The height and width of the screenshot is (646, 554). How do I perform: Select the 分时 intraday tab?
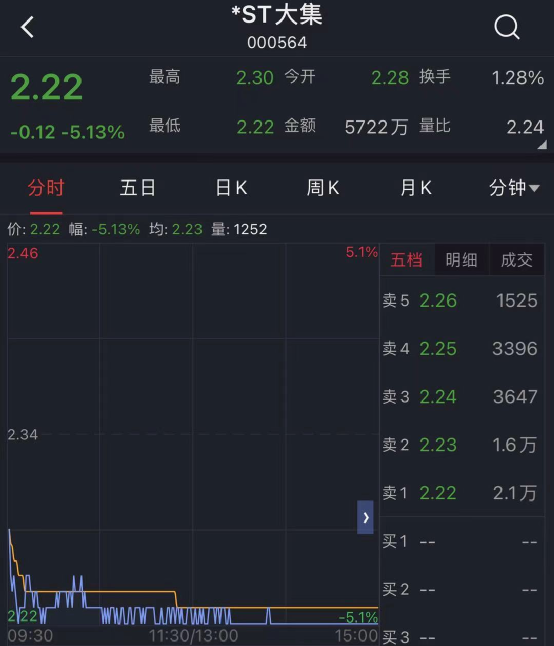point(46,188)
